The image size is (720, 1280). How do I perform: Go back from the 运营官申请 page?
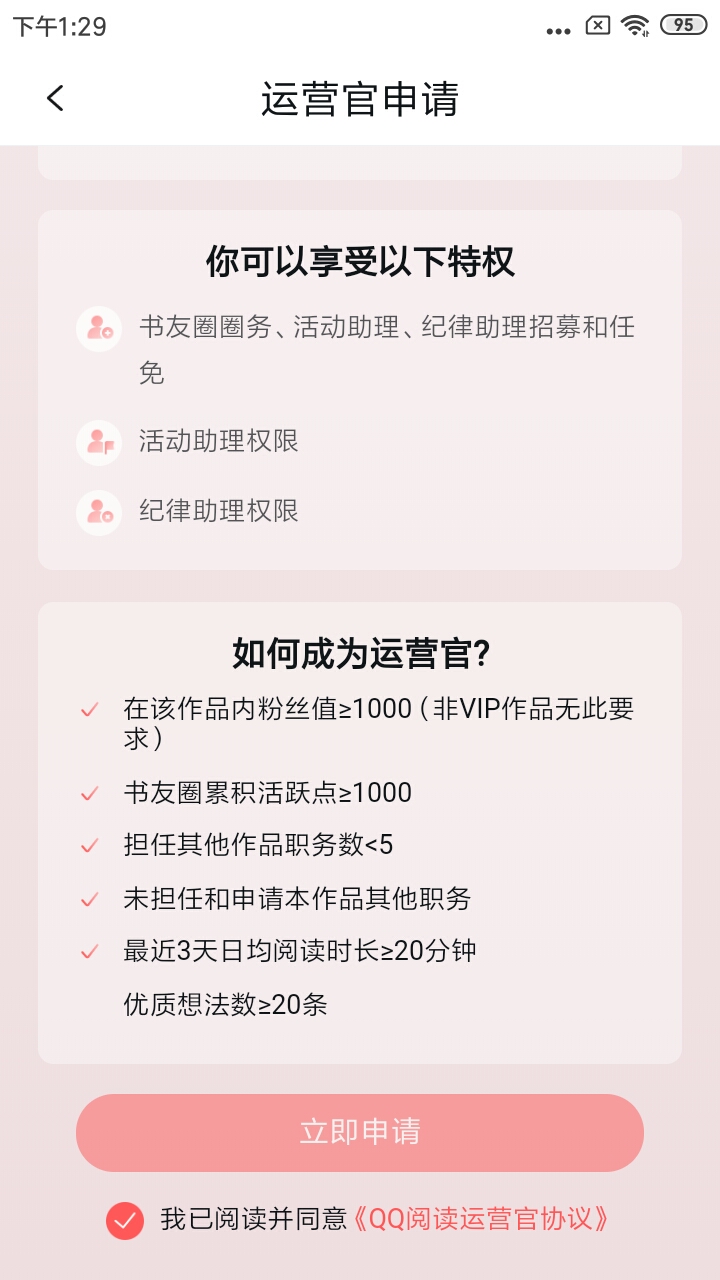coord(55,98)
